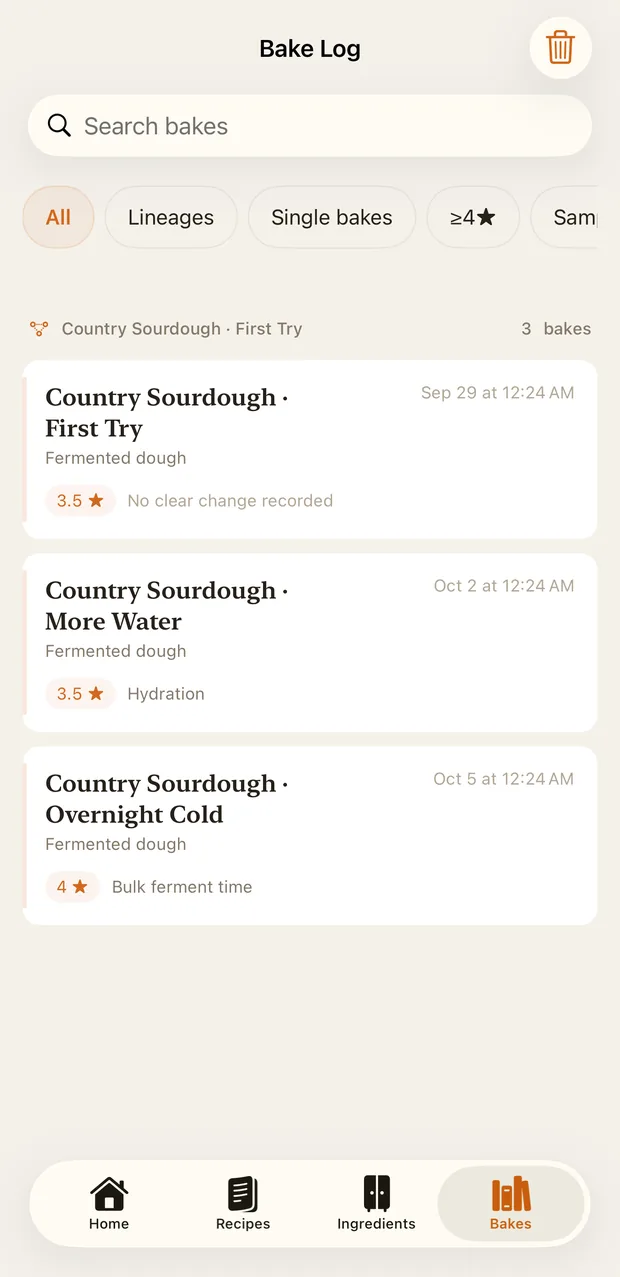Filter by Lineages chip
This screenshot has width=620, height=1277.
click(x=171, y=217)
